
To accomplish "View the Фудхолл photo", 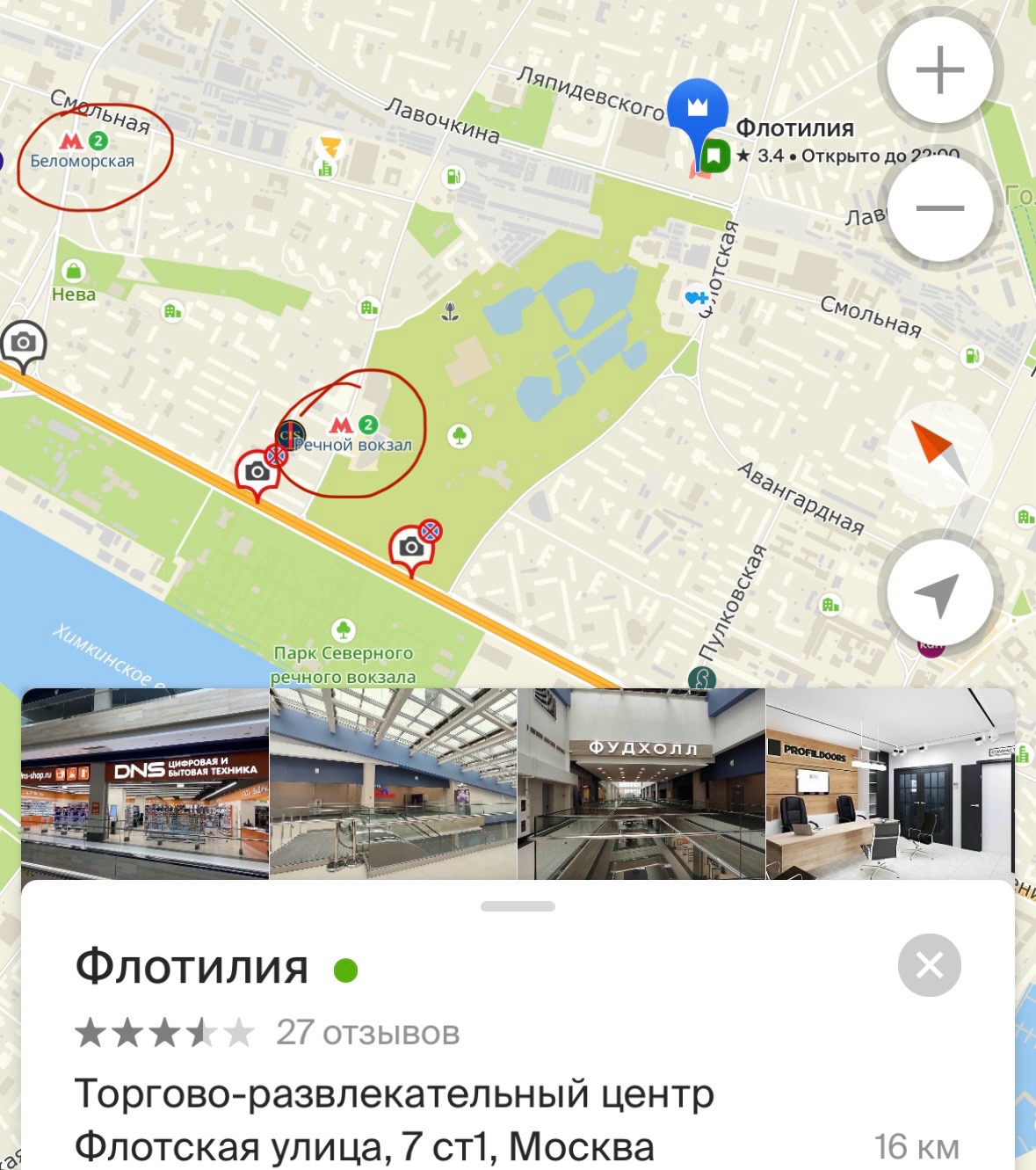I will [641, 783].
